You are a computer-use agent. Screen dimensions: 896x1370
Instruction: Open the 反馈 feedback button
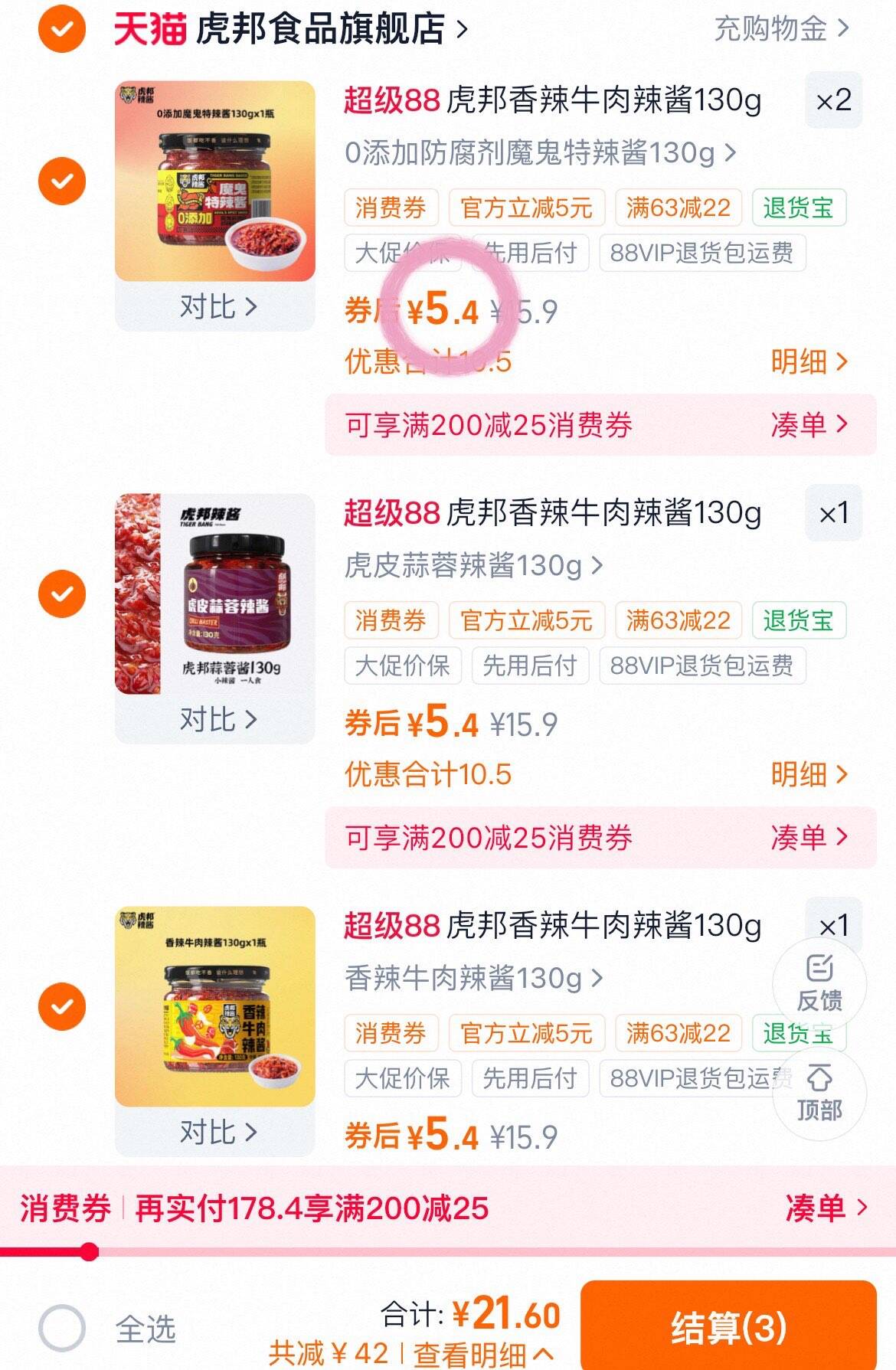point(819,983)
